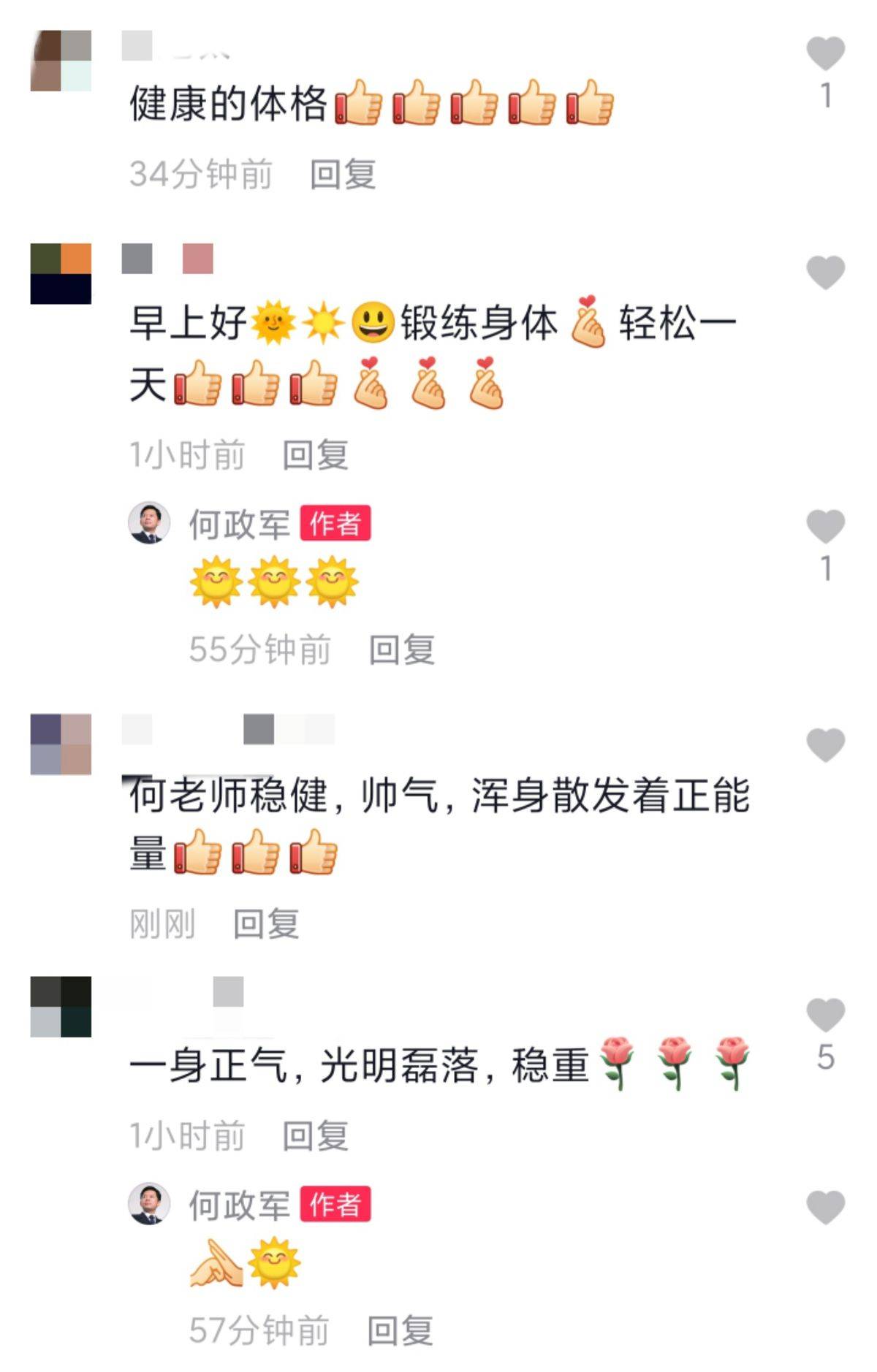The height and width of the screenshot is (1372, 877).
Task: Reply to 何政军's reply from 55分钟前
Action: coord(401,649)
